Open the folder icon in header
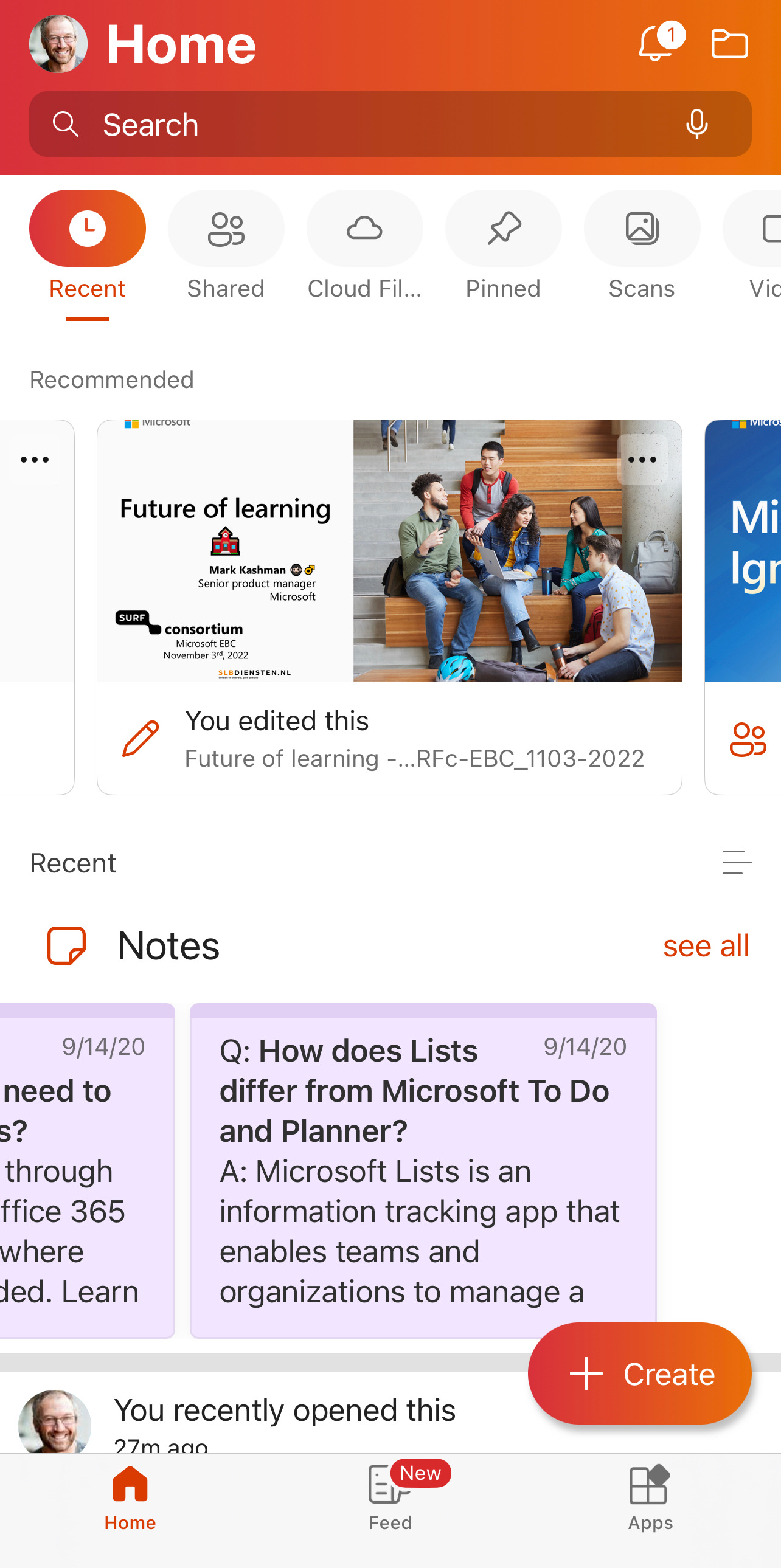The width and height of the screenshot is (781, 1568). coord(729,44)
